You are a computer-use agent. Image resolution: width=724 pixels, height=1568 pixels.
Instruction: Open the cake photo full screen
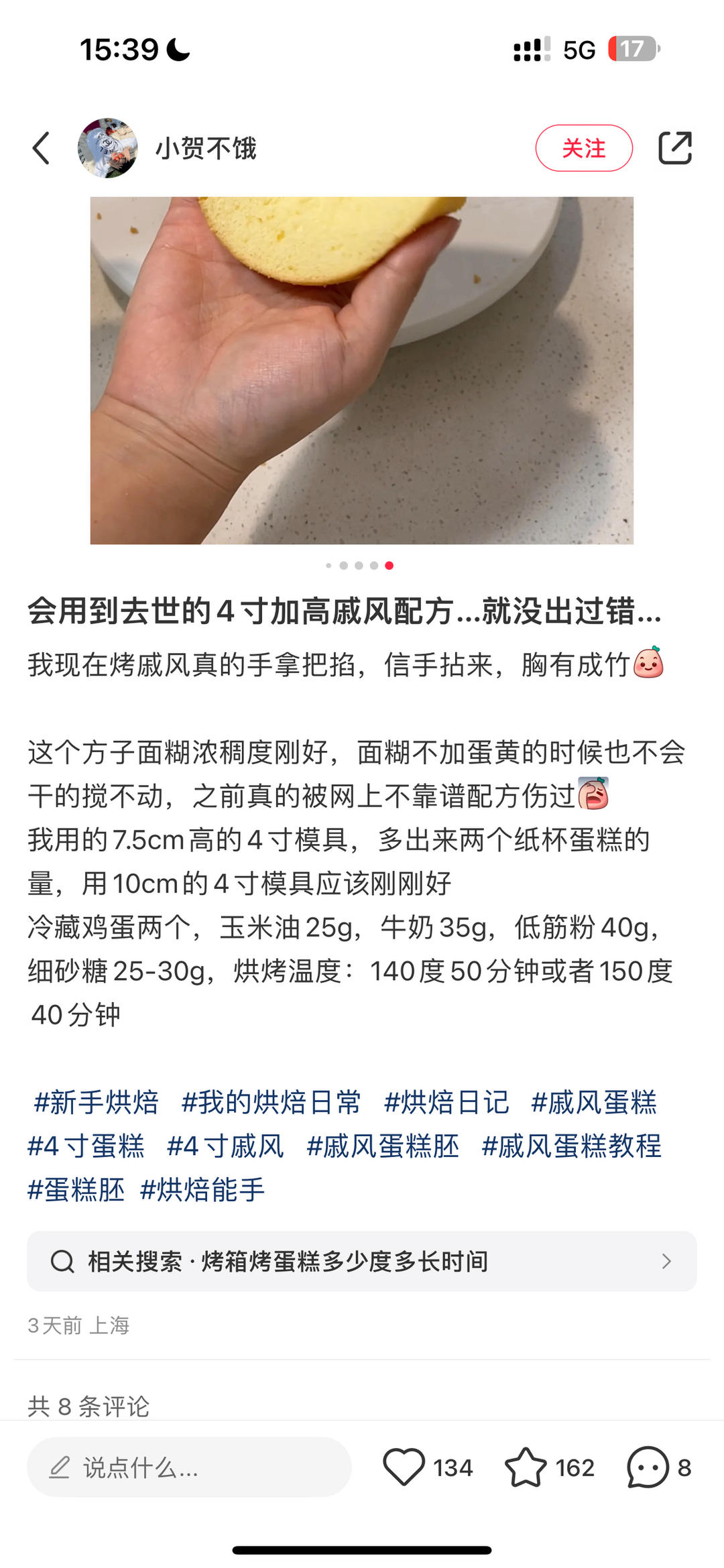click(362, 370)
